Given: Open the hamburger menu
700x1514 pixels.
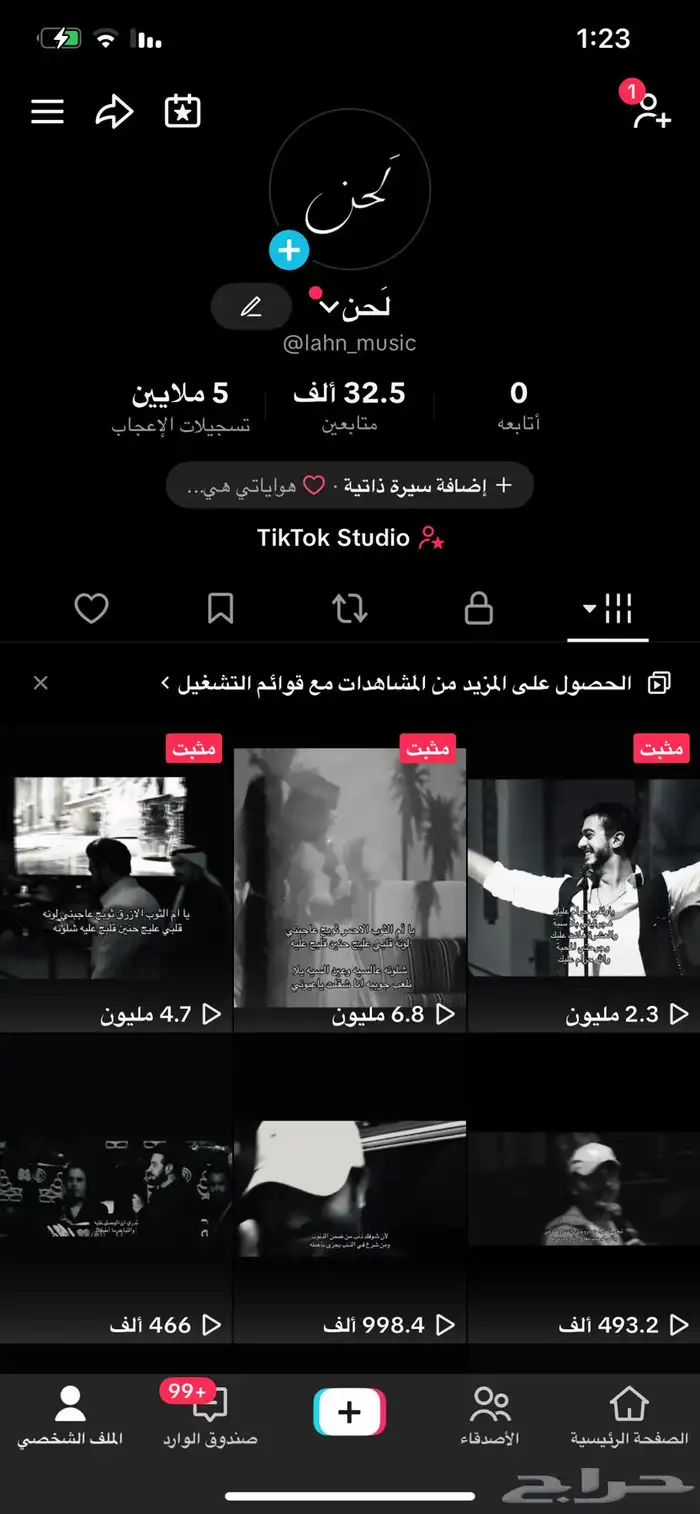Looking at the screenshot, I should [47, 112].
